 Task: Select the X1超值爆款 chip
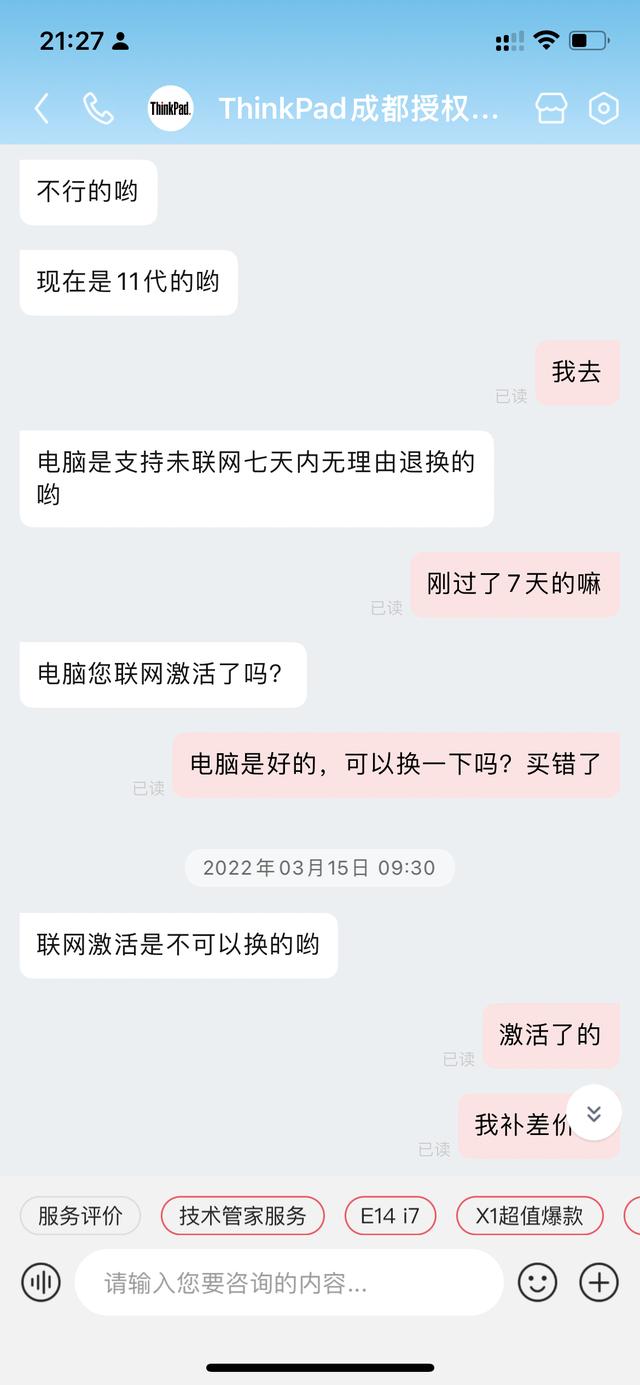530,1216
